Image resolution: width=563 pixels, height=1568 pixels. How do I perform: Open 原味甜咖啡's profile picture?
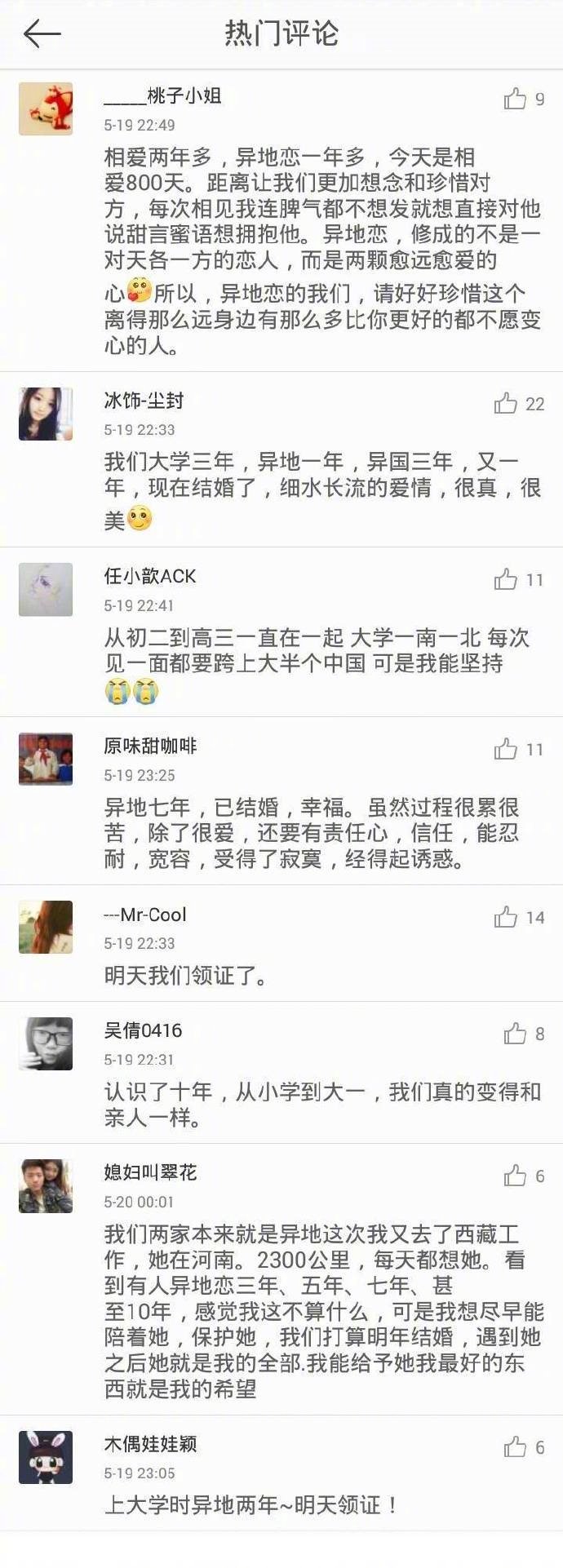[46, 759]
